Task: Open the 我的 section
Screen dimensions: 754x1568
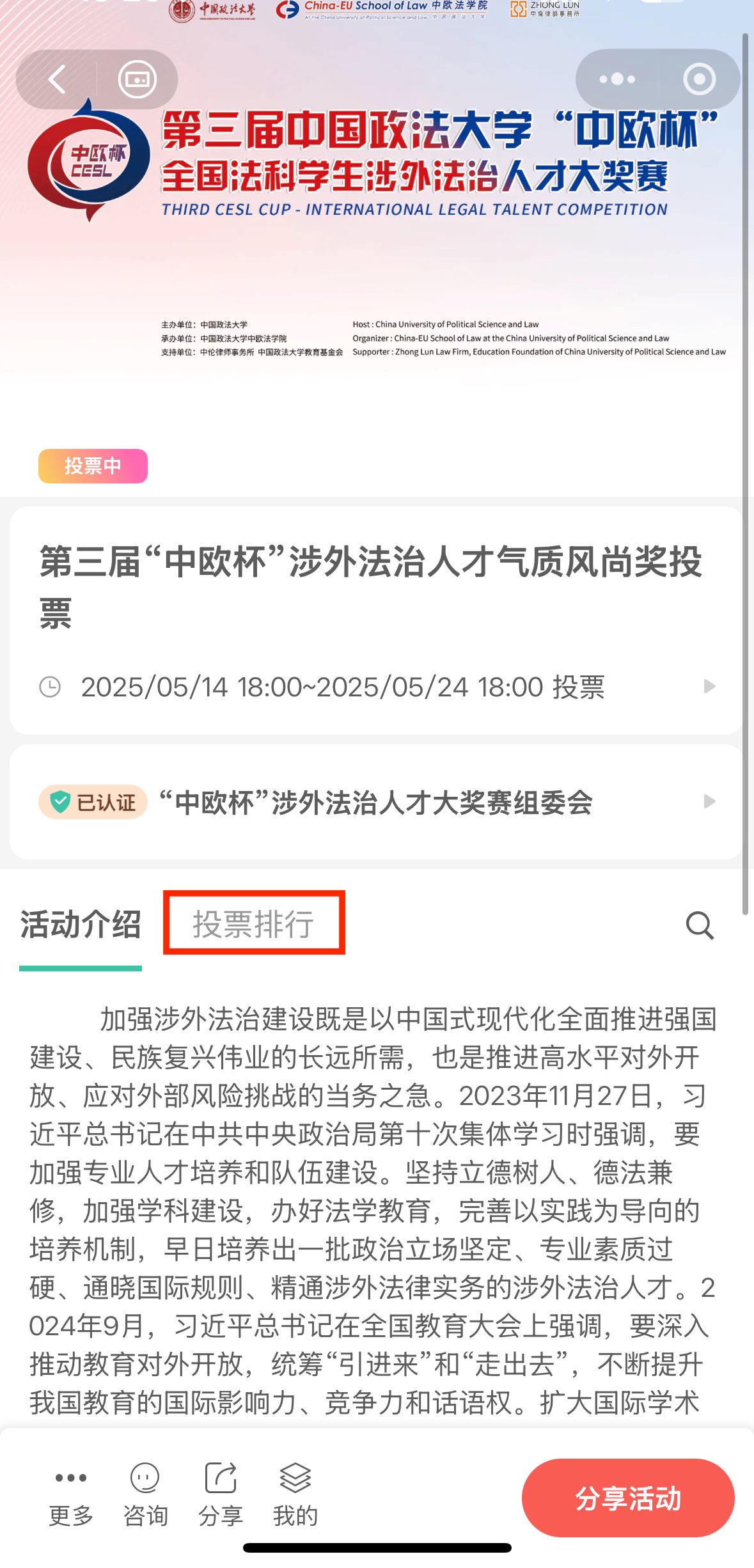Action: pyautogui.click(x=295, y=1494)
